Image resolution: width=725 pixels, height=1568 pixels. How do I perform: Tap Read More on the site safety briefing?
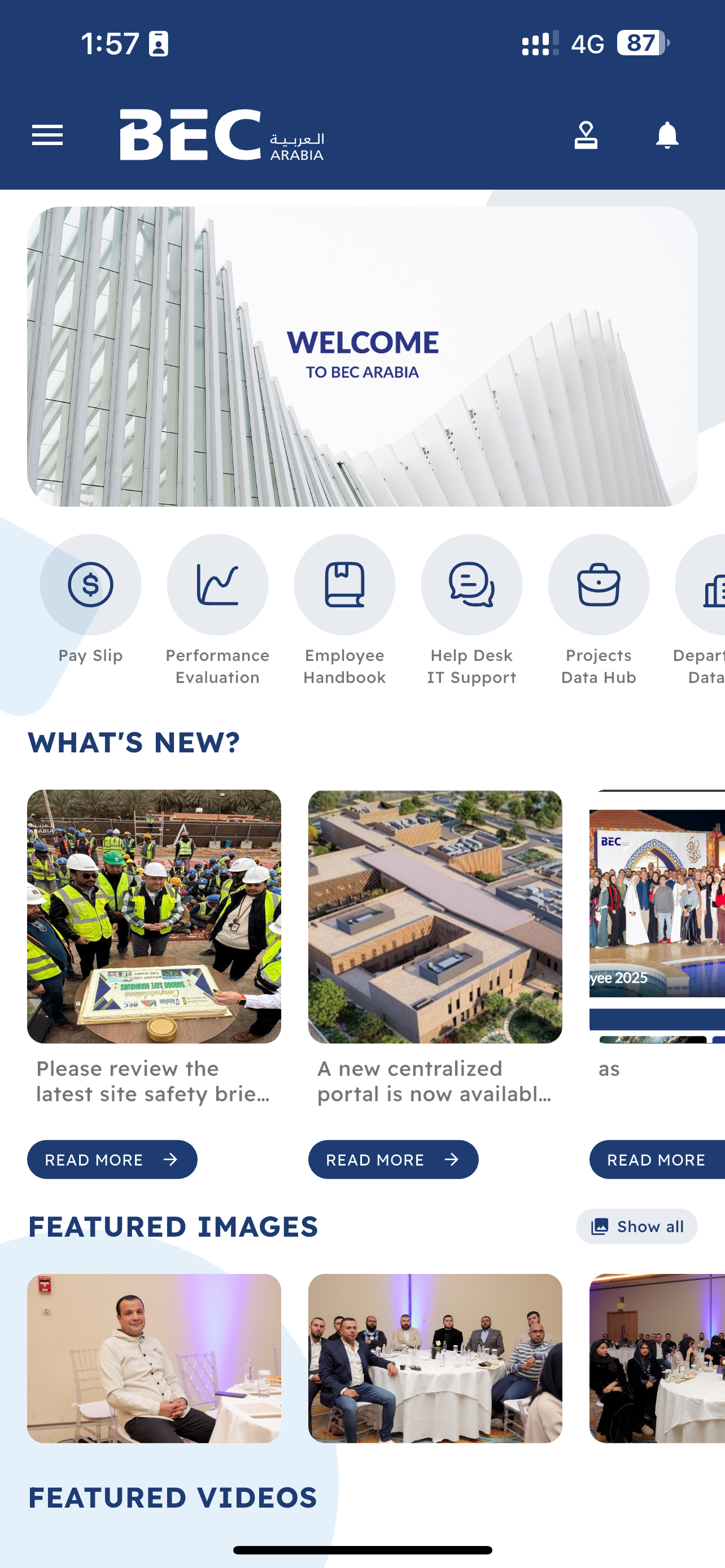tap(112, 1159)
